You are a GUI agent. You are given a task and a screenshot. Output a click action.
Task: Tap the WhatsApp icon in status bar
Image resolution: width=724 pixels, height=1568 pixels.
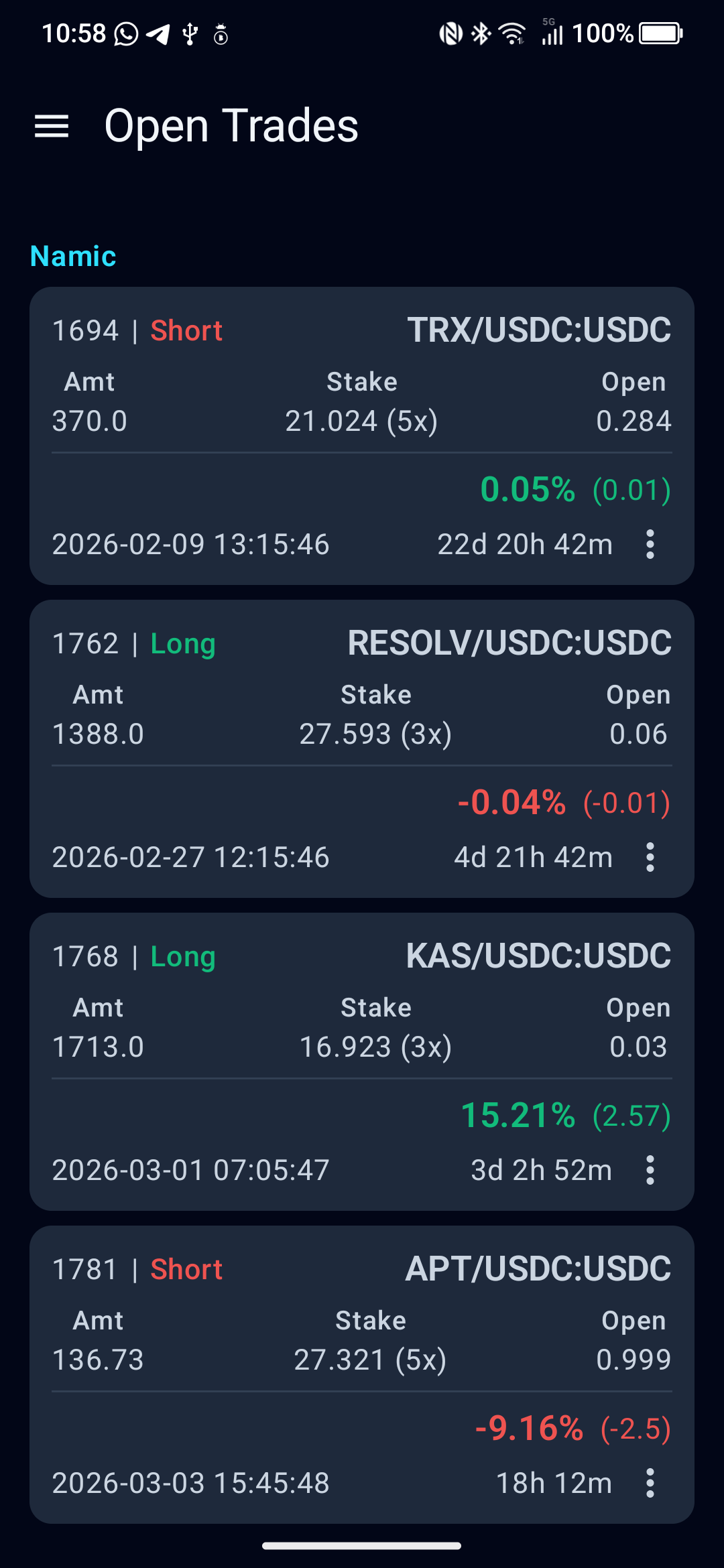(x=127, y=32)
